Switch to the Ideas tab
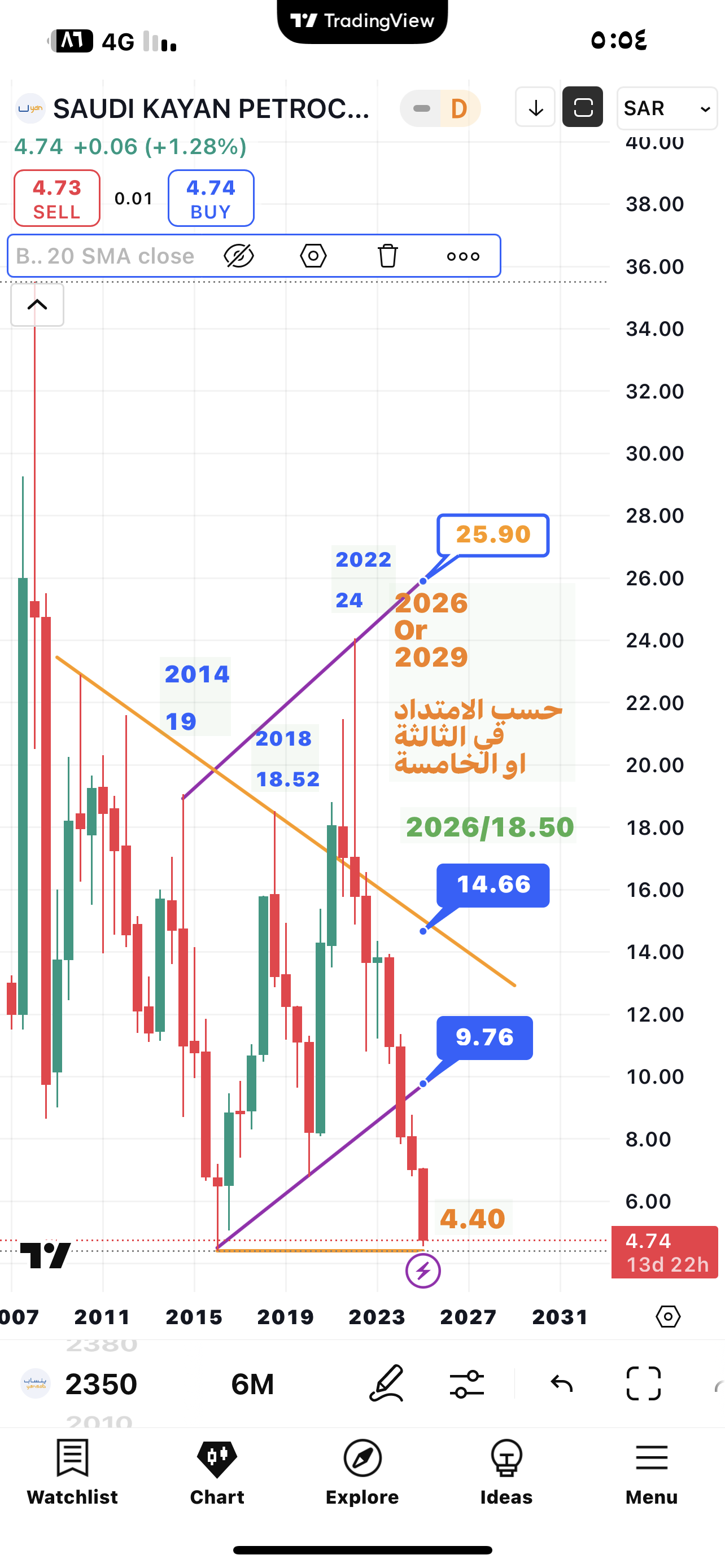Image resolution: width=725 pixels, height=1568 pixels. point(506,1472)
